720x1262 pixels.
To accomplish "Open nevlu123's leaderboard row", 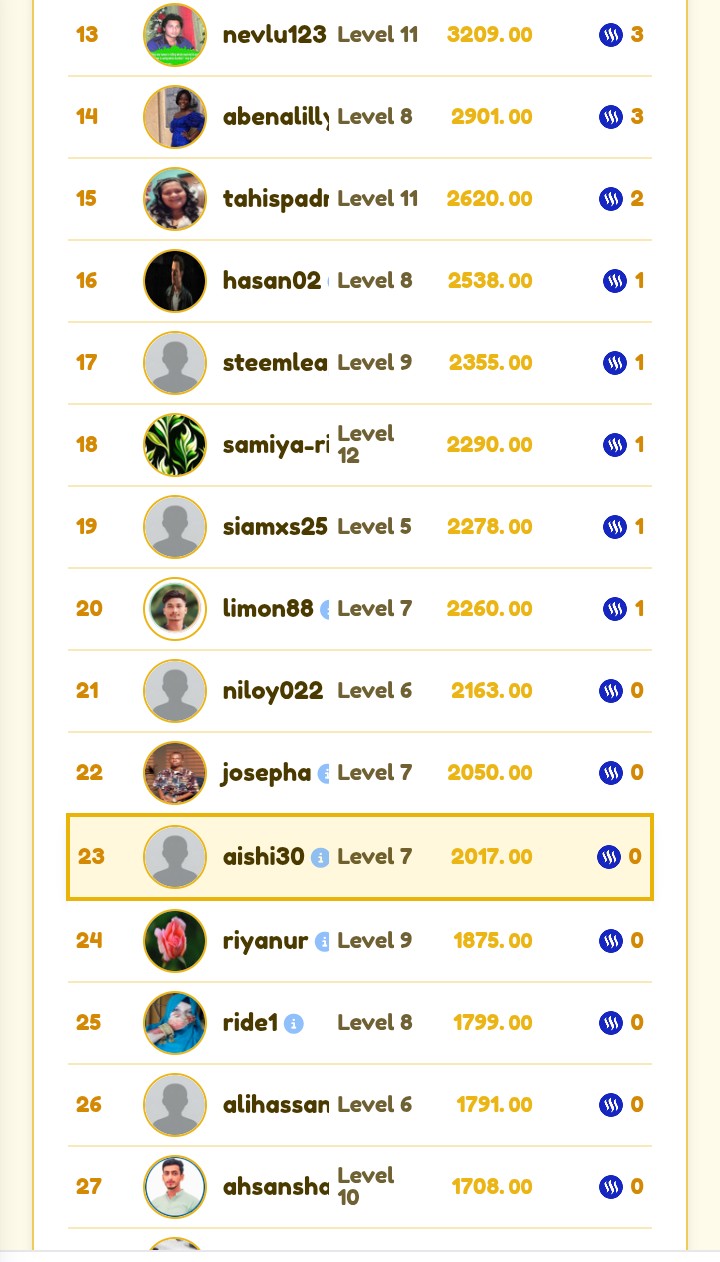I will pyautogui.click(x=360, y=35).
